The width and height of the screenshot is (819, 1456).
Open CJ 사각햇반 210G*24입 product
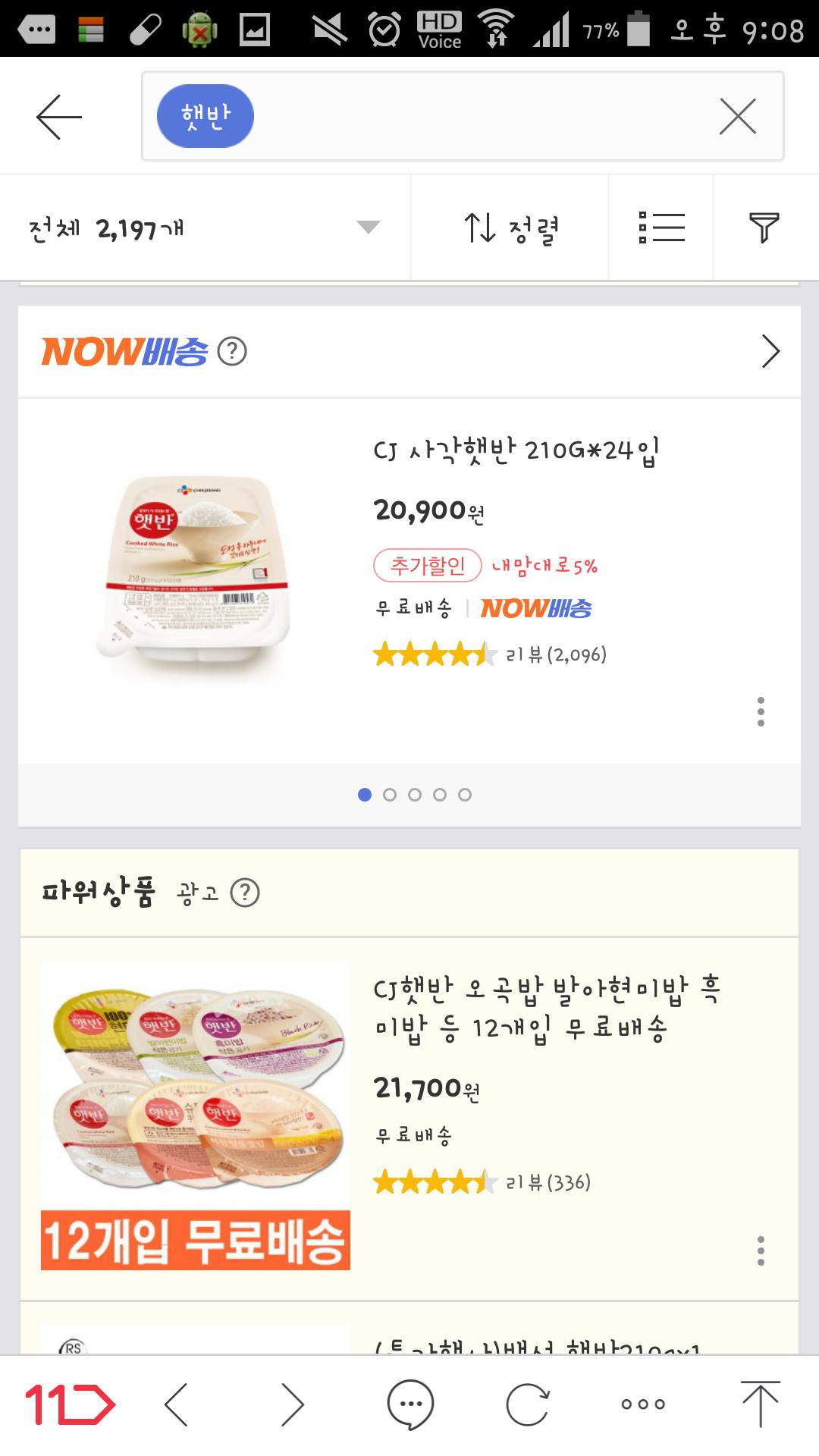(516, 451)
